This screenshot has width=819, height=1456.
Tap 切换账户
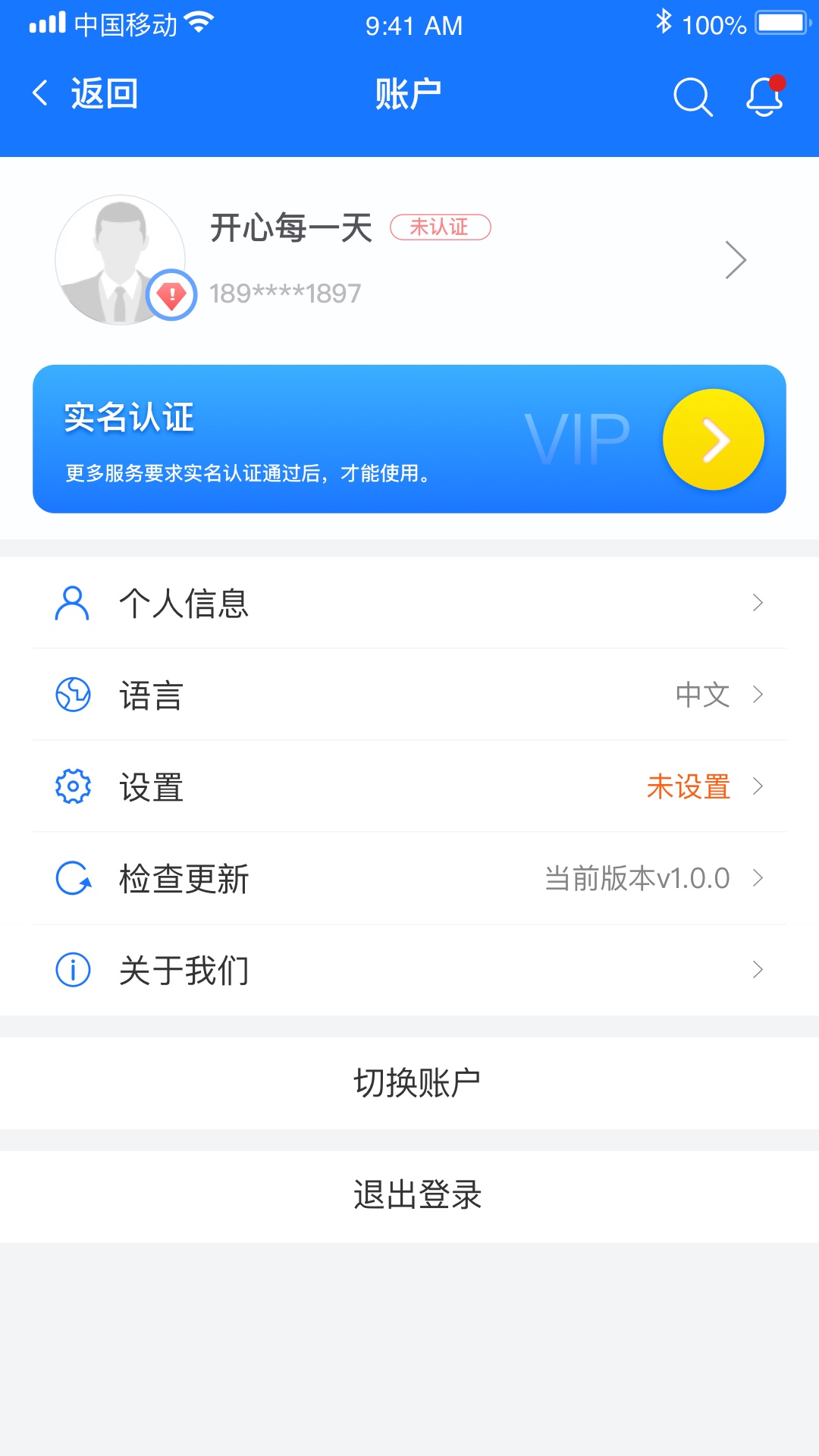point(409,1083)
